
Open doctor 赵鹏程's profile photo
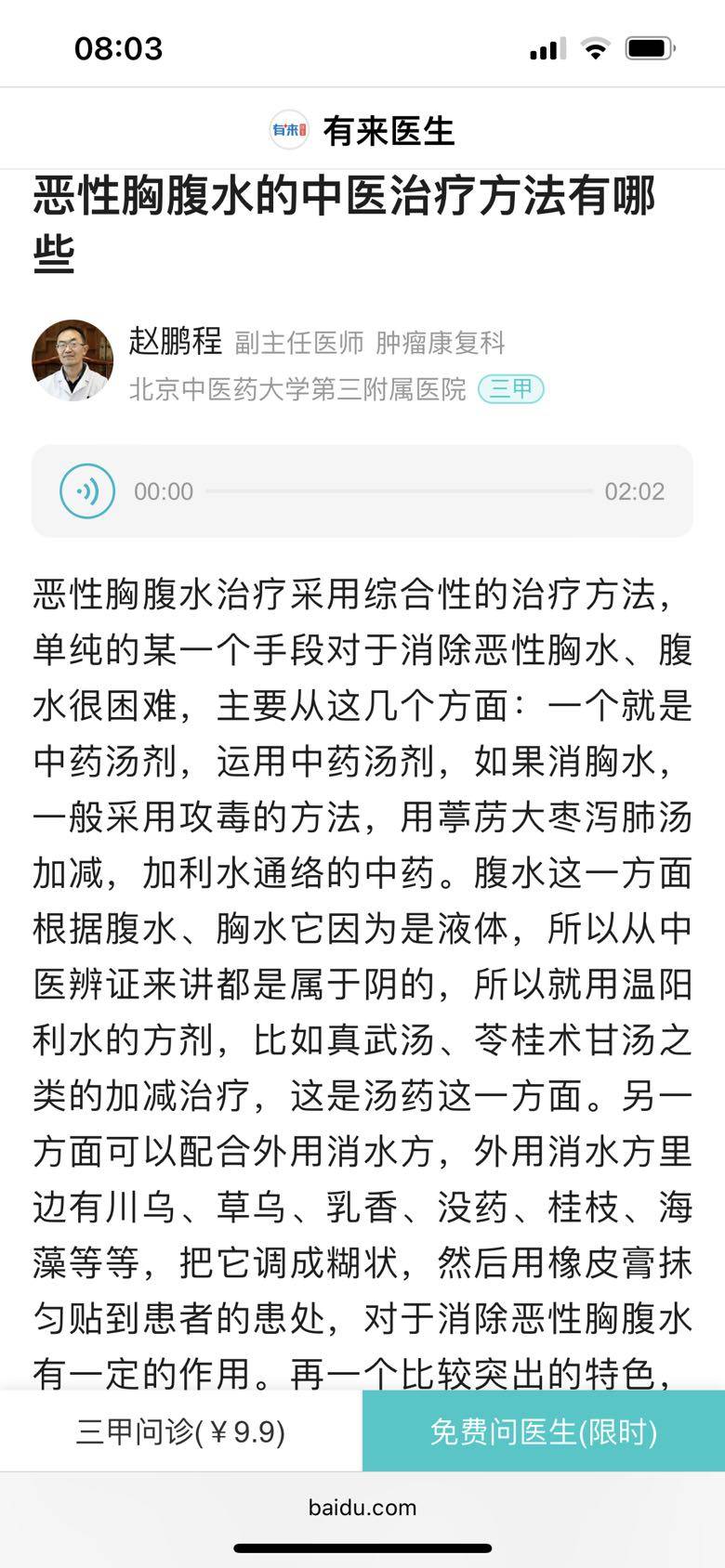[72, 361]
